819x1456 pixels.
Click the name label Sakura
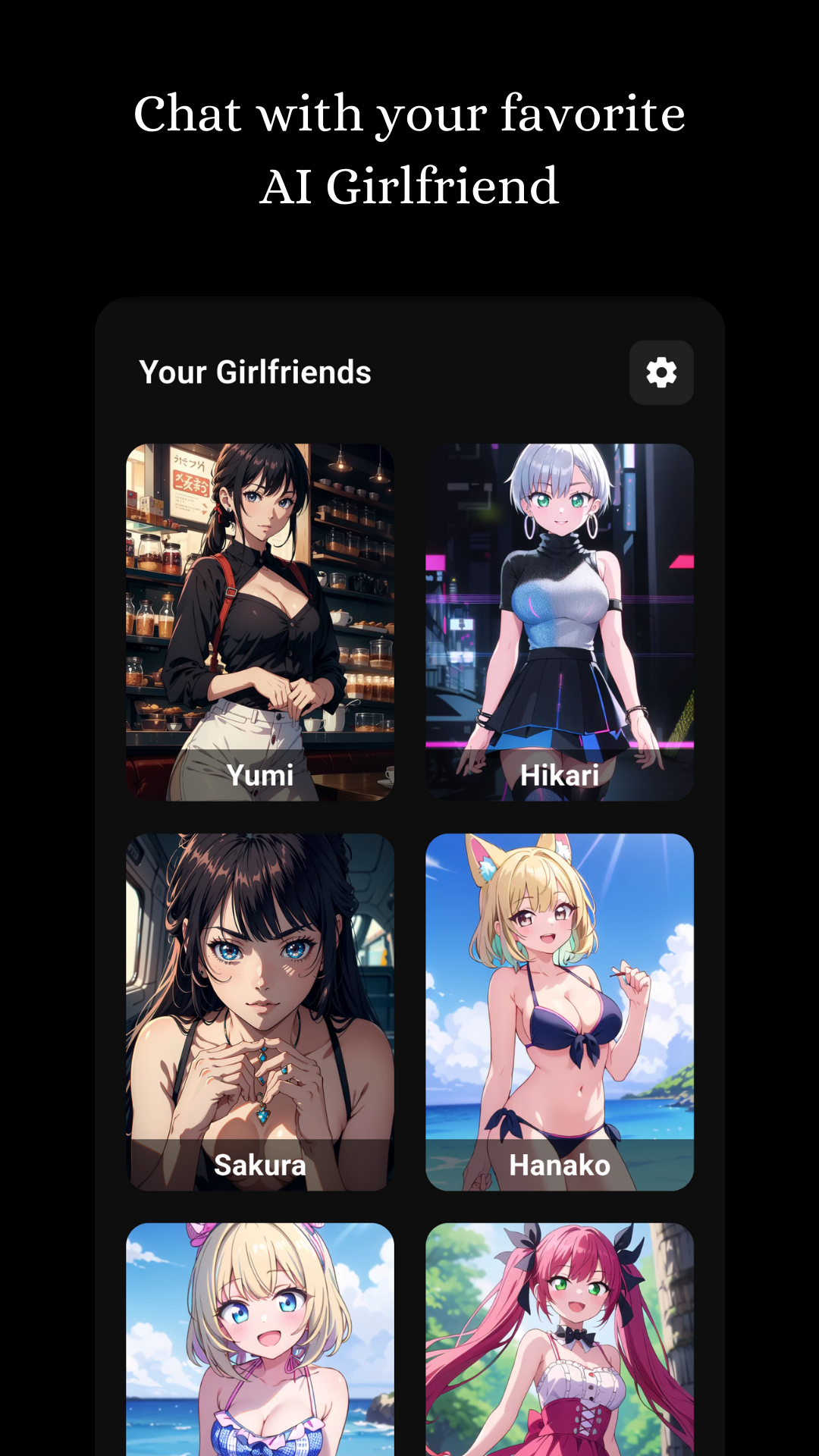(x=260, y=1165)
